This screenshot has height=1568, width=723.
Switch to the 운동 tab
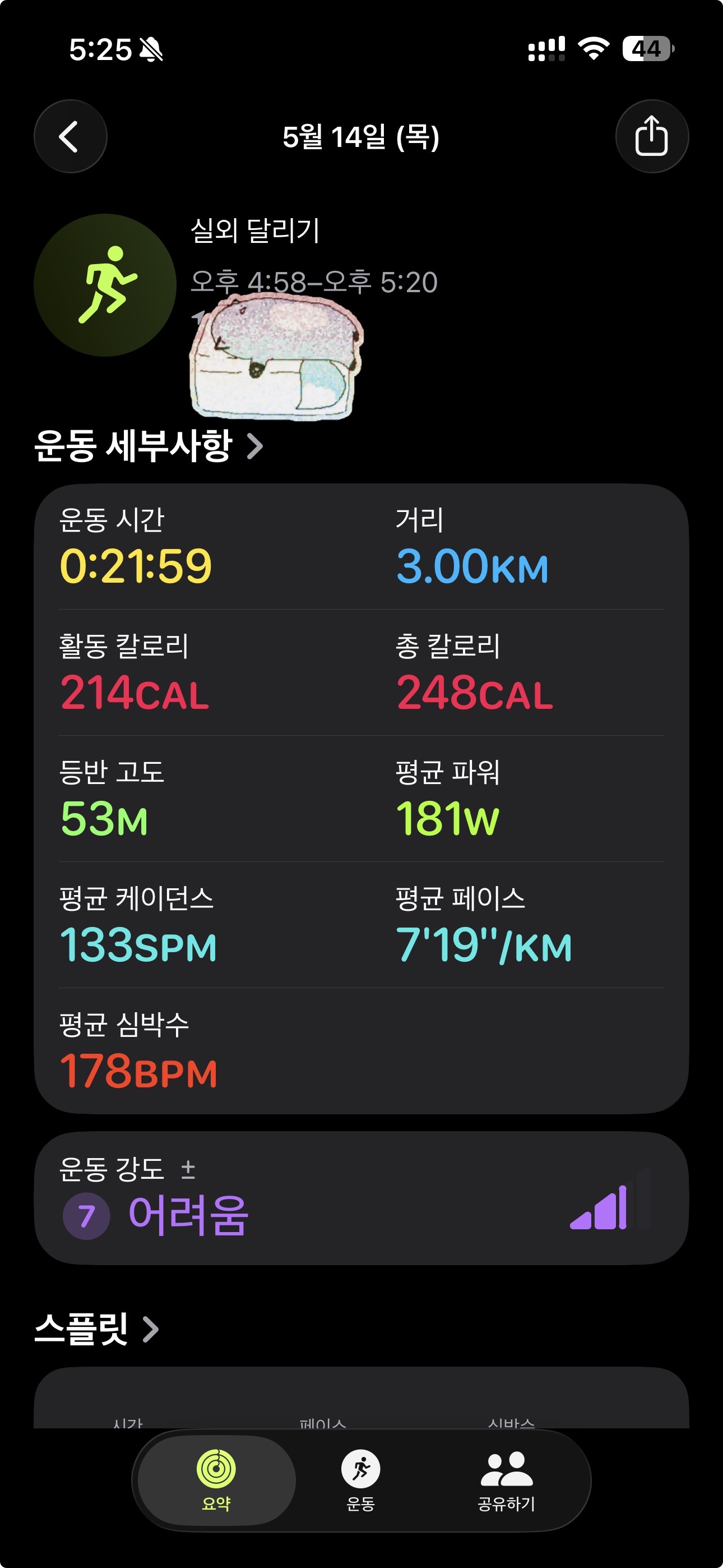pyautogui.click(x=361, y=1481)
